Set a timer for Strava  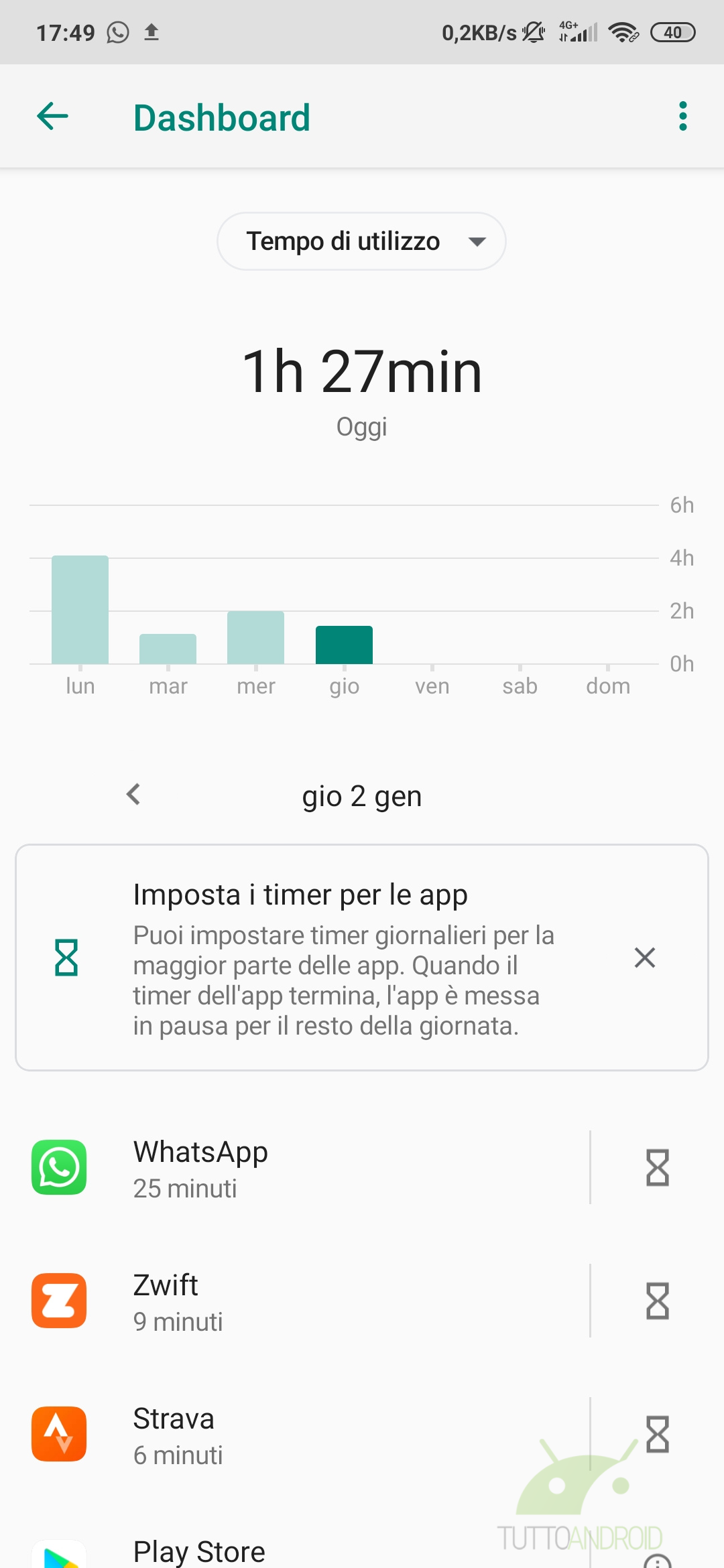pyautogui.click(x=658, y=1434)
